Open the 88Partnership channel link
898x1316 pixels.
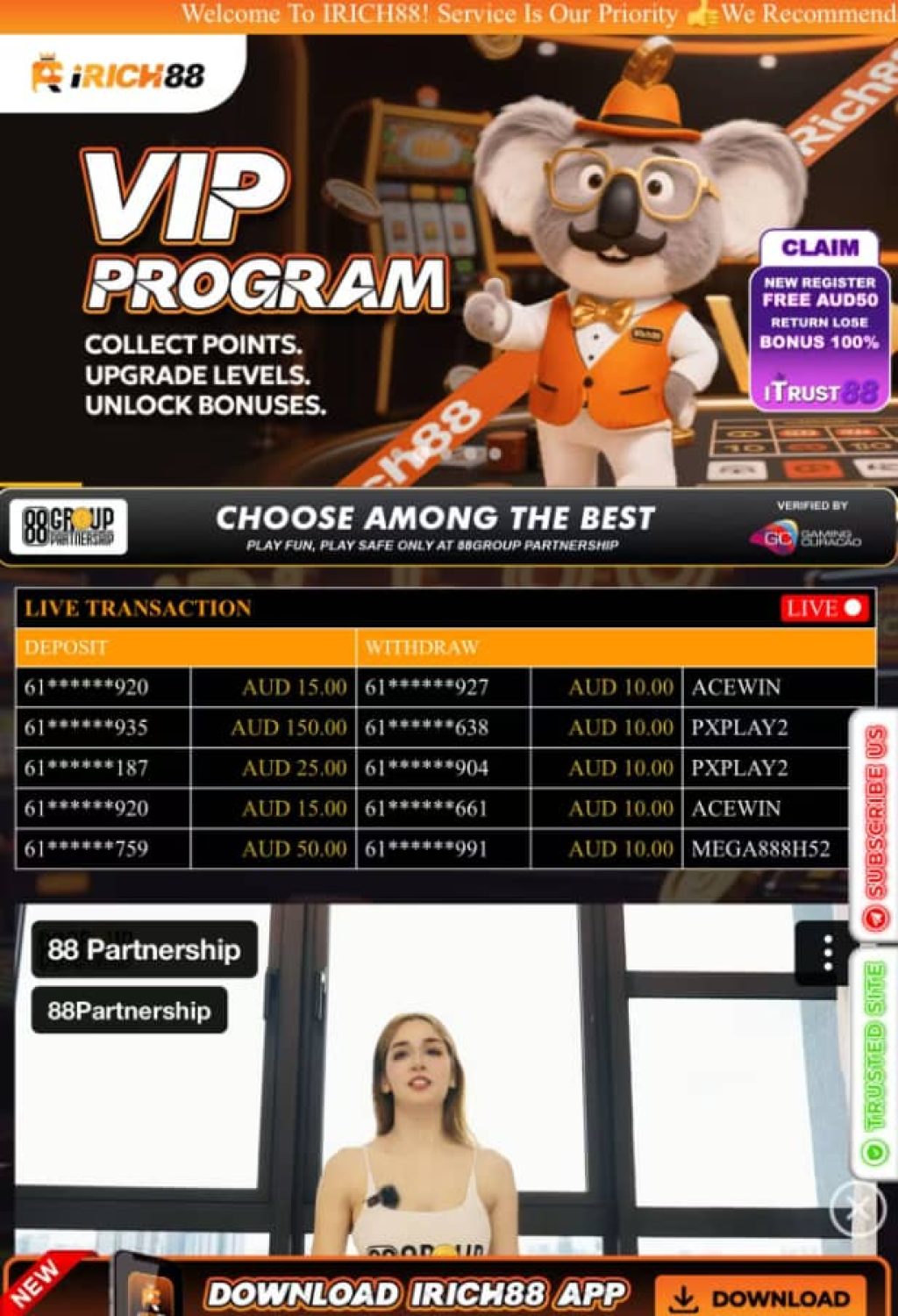pos(129,1011)
